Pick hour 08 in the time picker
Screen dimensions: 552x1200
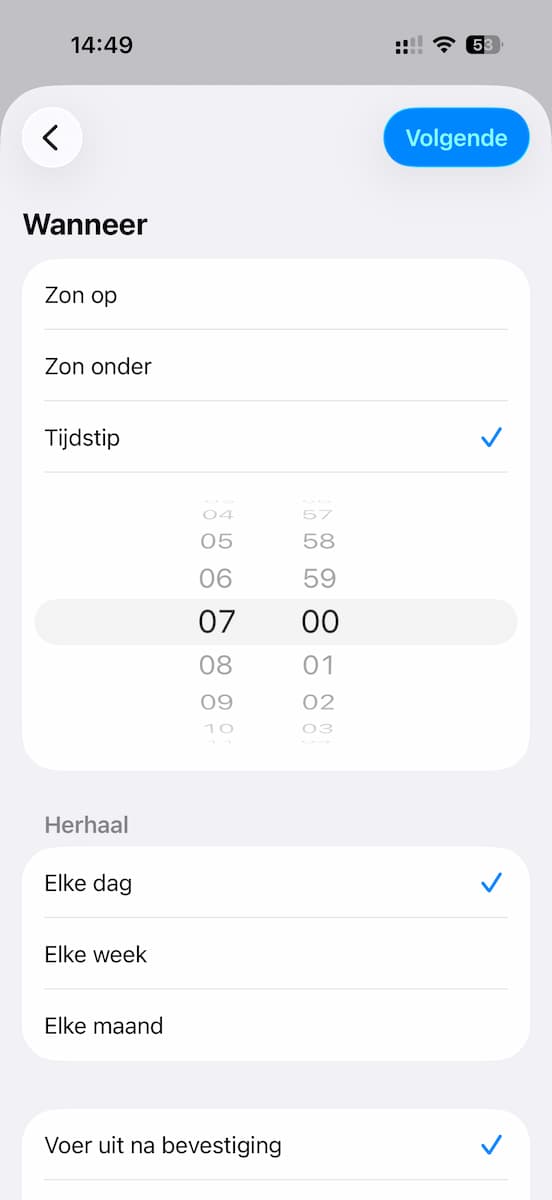tap(216, 665)
